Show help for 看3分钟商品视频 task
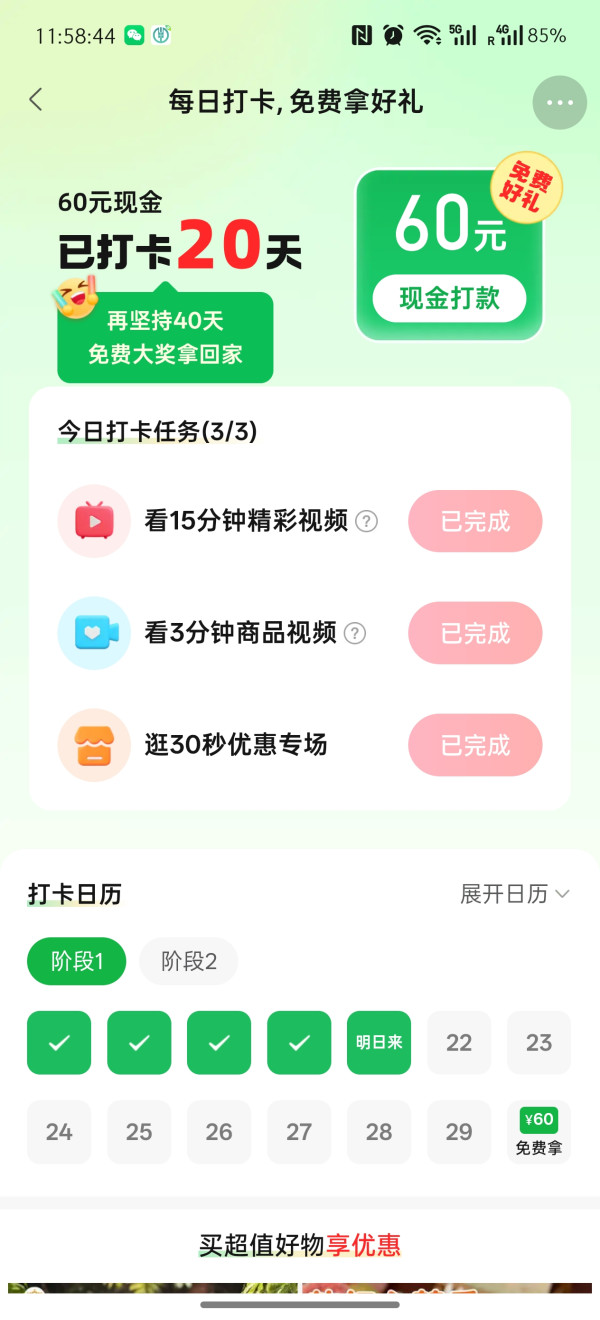This screenshot has width=600, height=1320. coord(355,633)
